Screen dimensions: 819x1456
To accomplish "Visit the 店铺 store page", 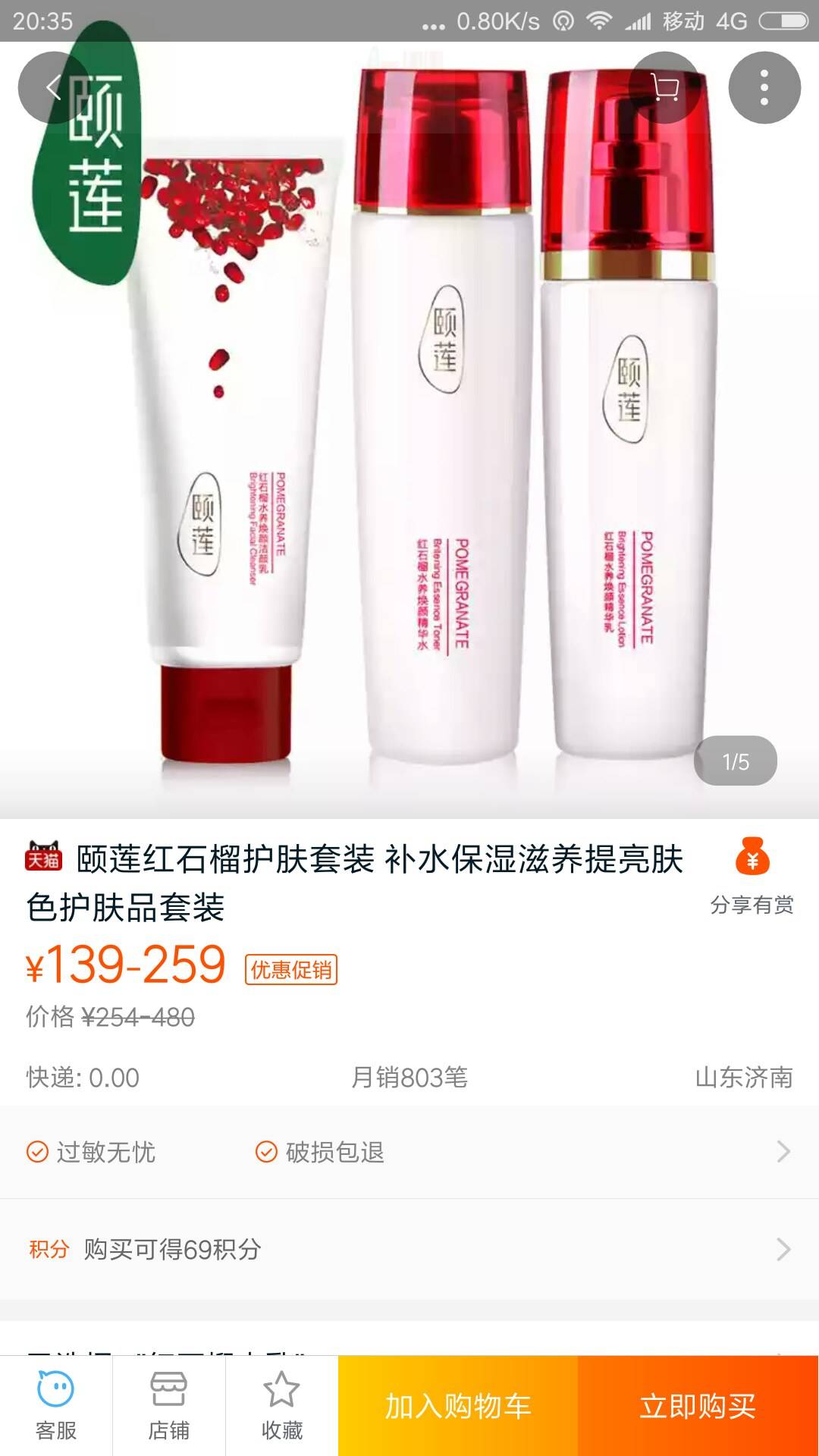I will (x=168, y=1405).
